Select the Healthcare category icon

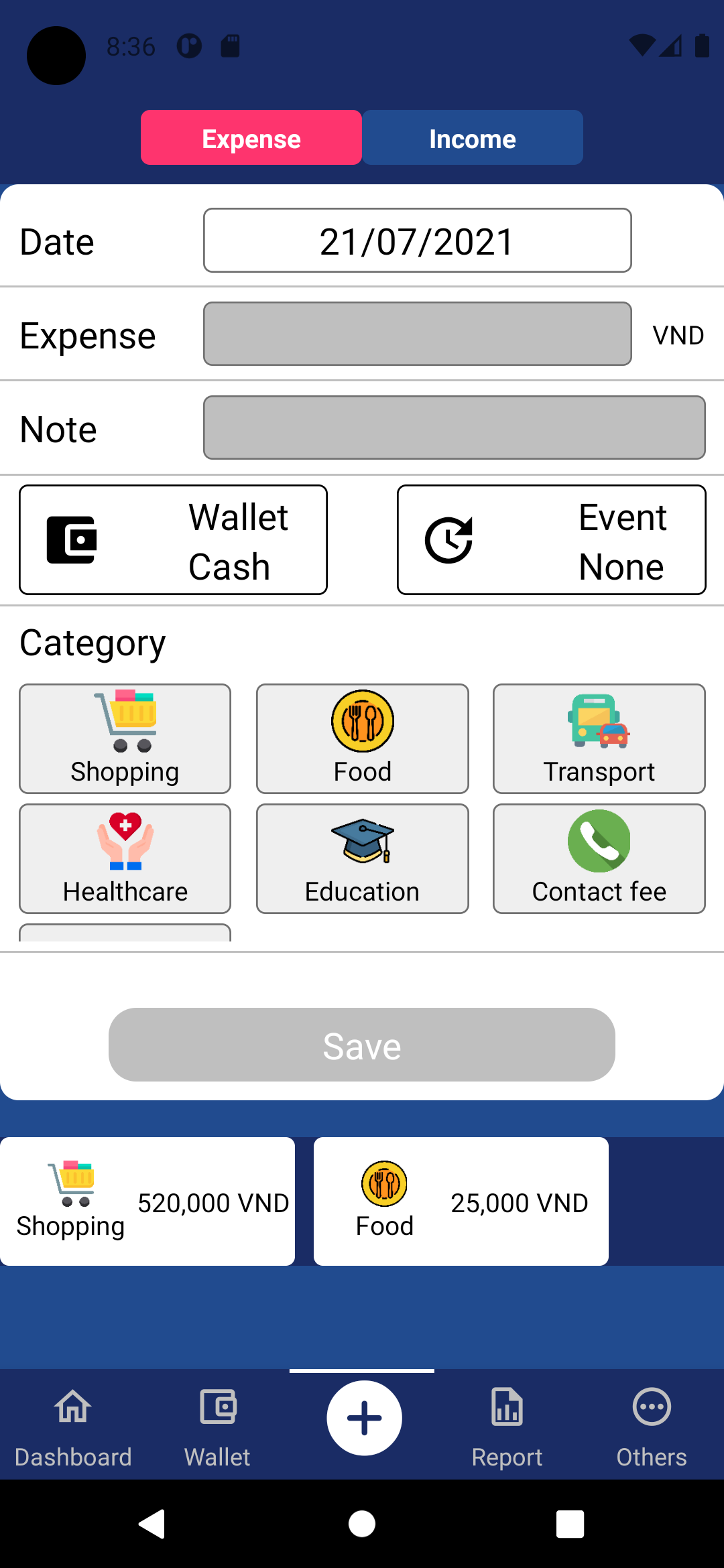[125, 858]
